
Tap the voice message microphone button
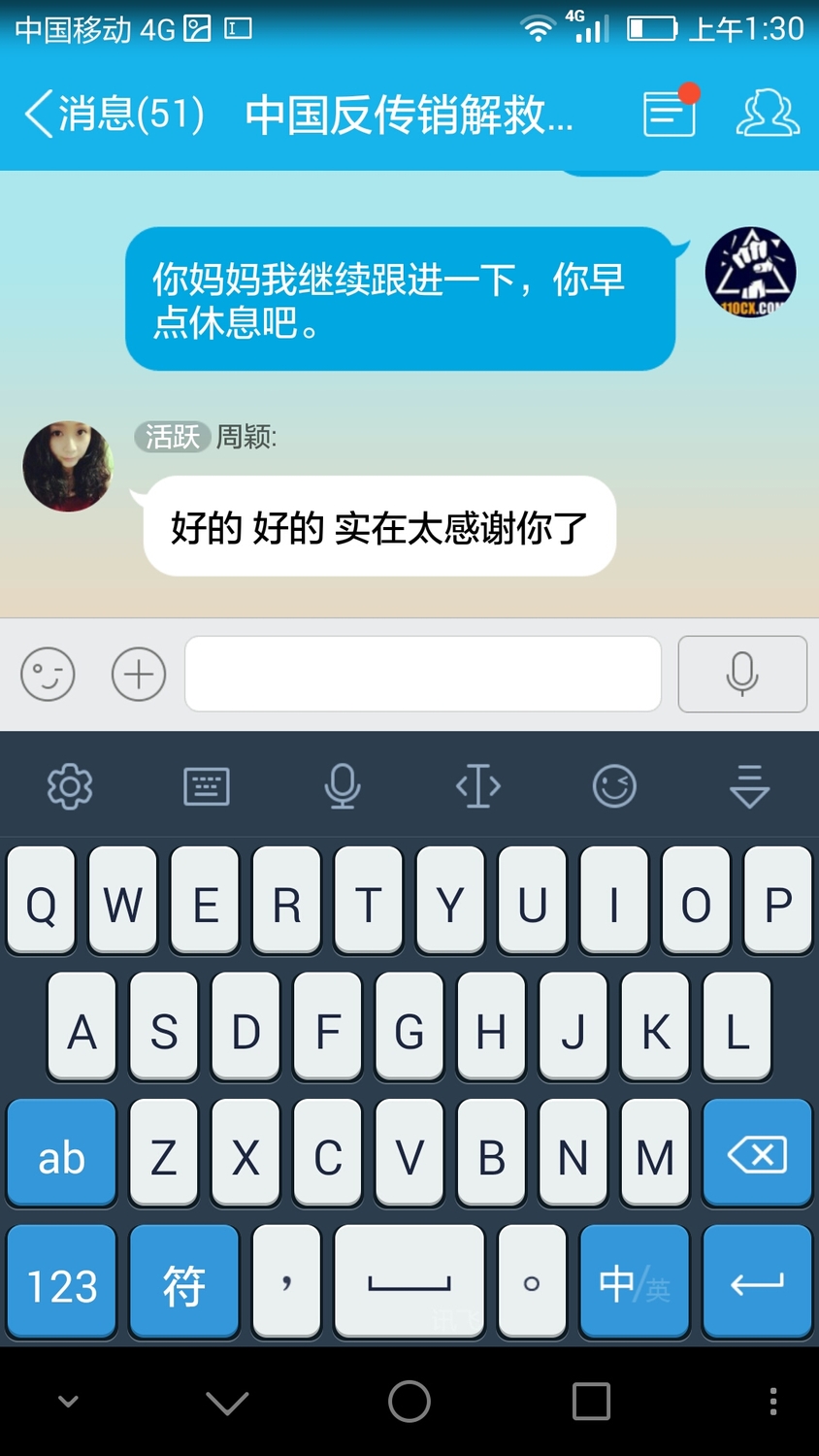[742, 674]
